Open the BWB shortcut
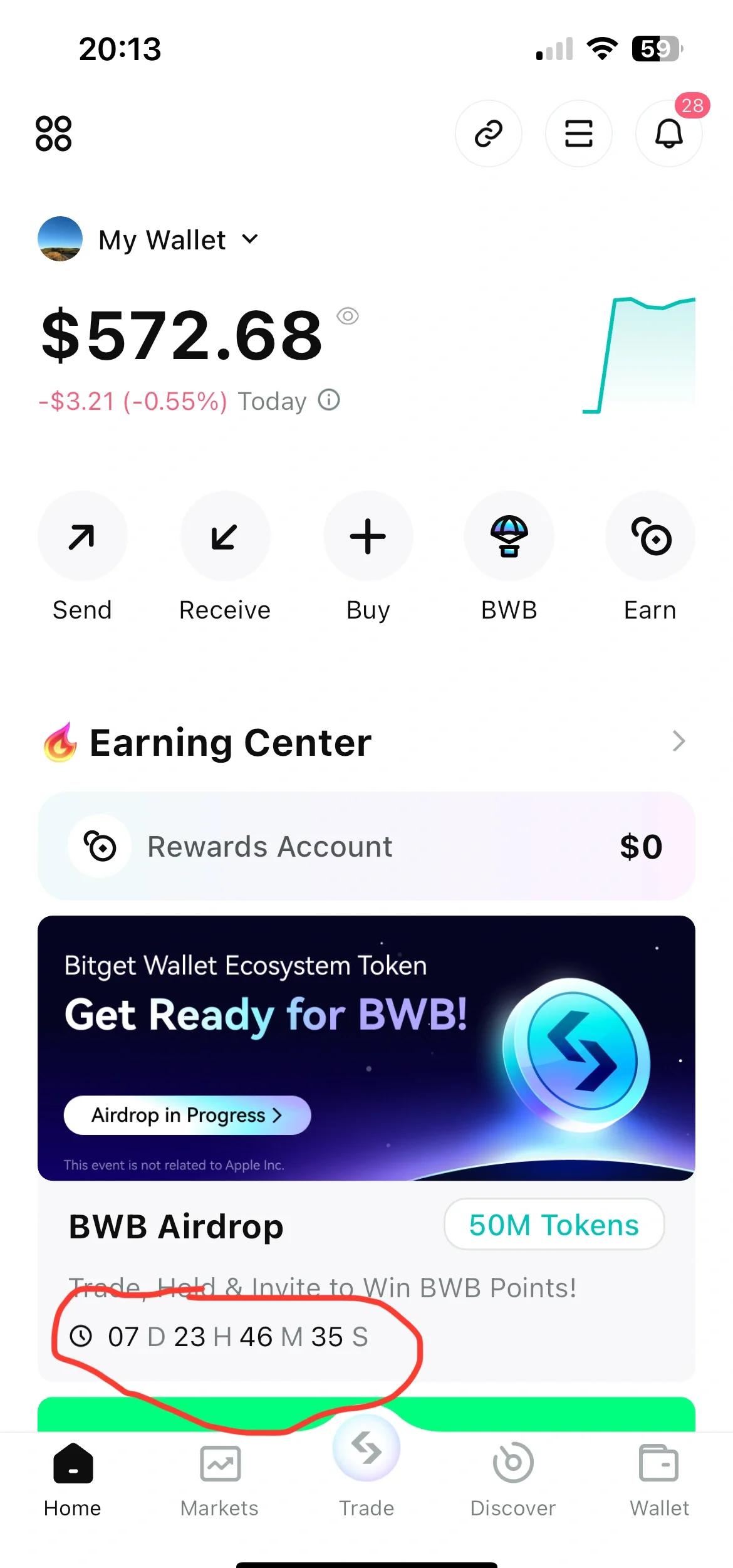The height and width of the screenshot is (1568, 733). 509,537
